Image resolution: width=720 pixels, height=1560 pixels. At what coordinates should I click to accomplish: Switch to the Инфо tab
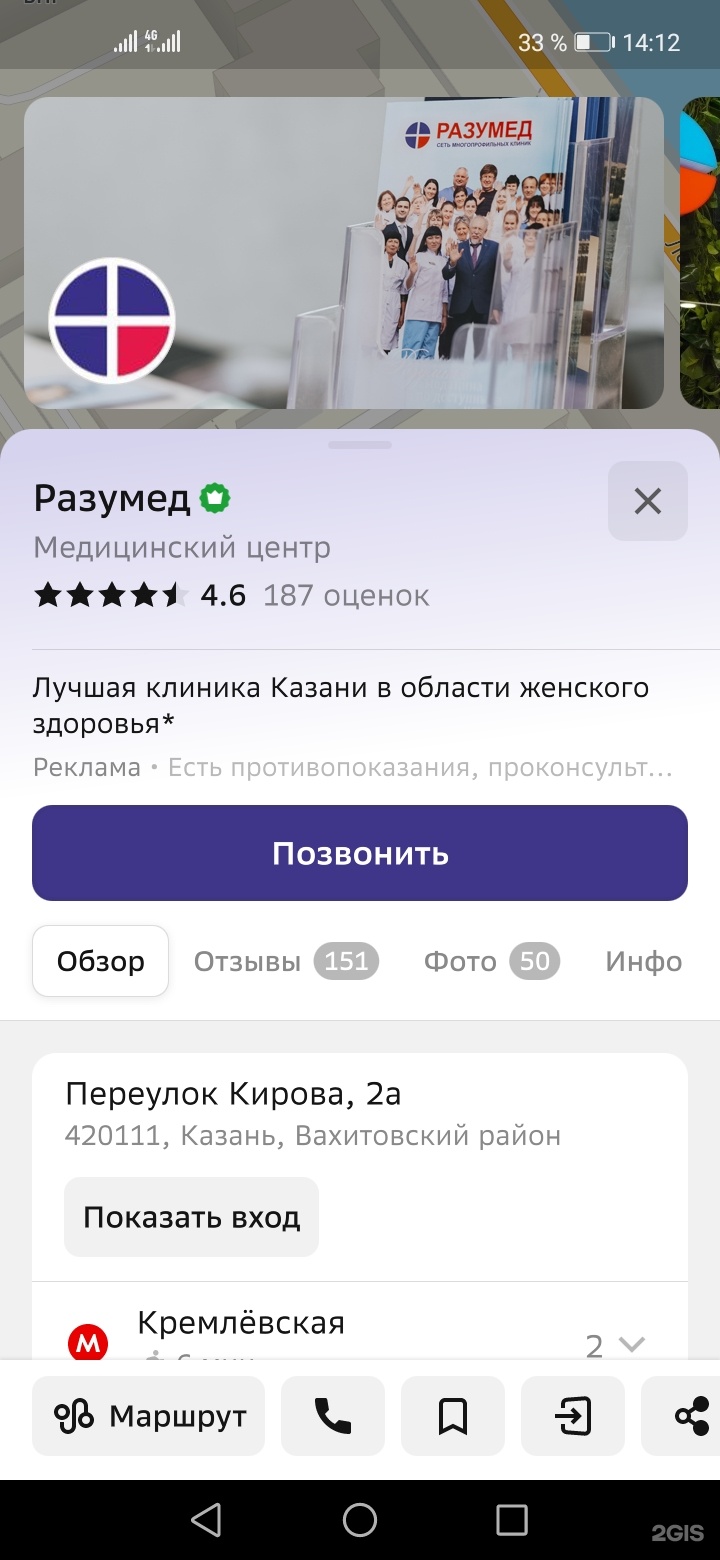click(643, 961)
